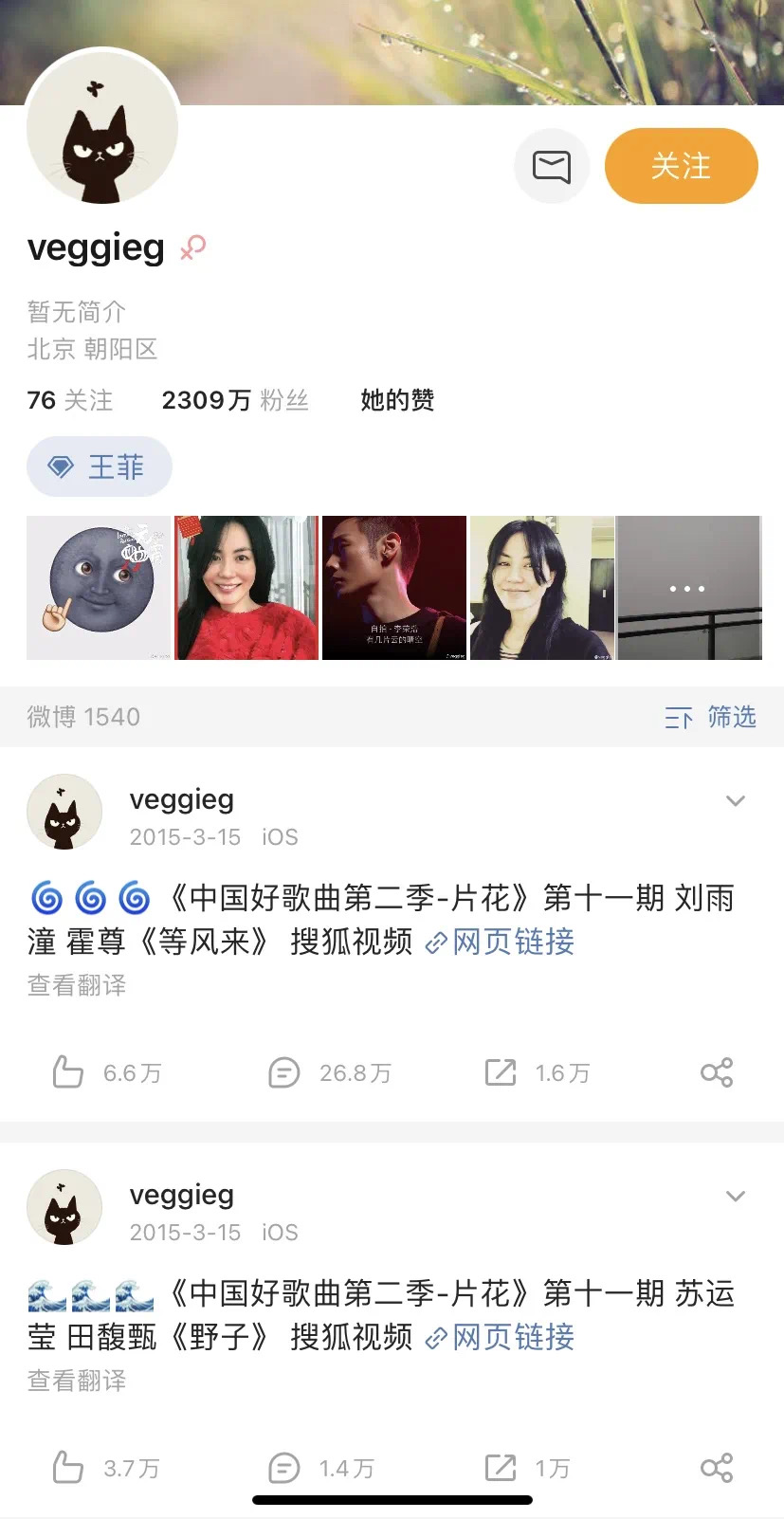
Task: View the 2309万 粉丝 followers list
Action: pyautogui.click(x=235, y=400)
